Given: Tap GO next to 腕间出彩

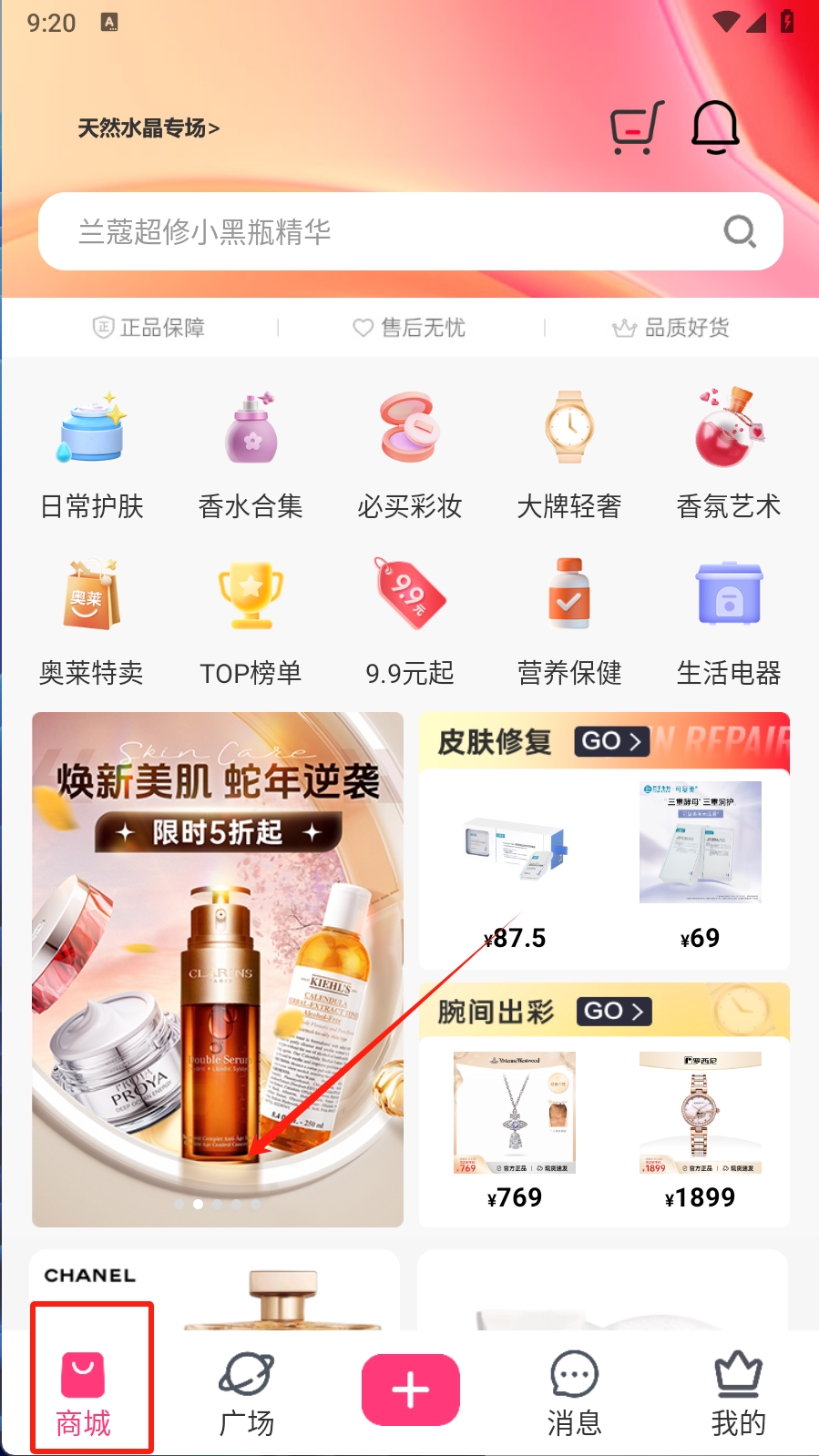Looking at the screenshot, I should click(614, 1012).
